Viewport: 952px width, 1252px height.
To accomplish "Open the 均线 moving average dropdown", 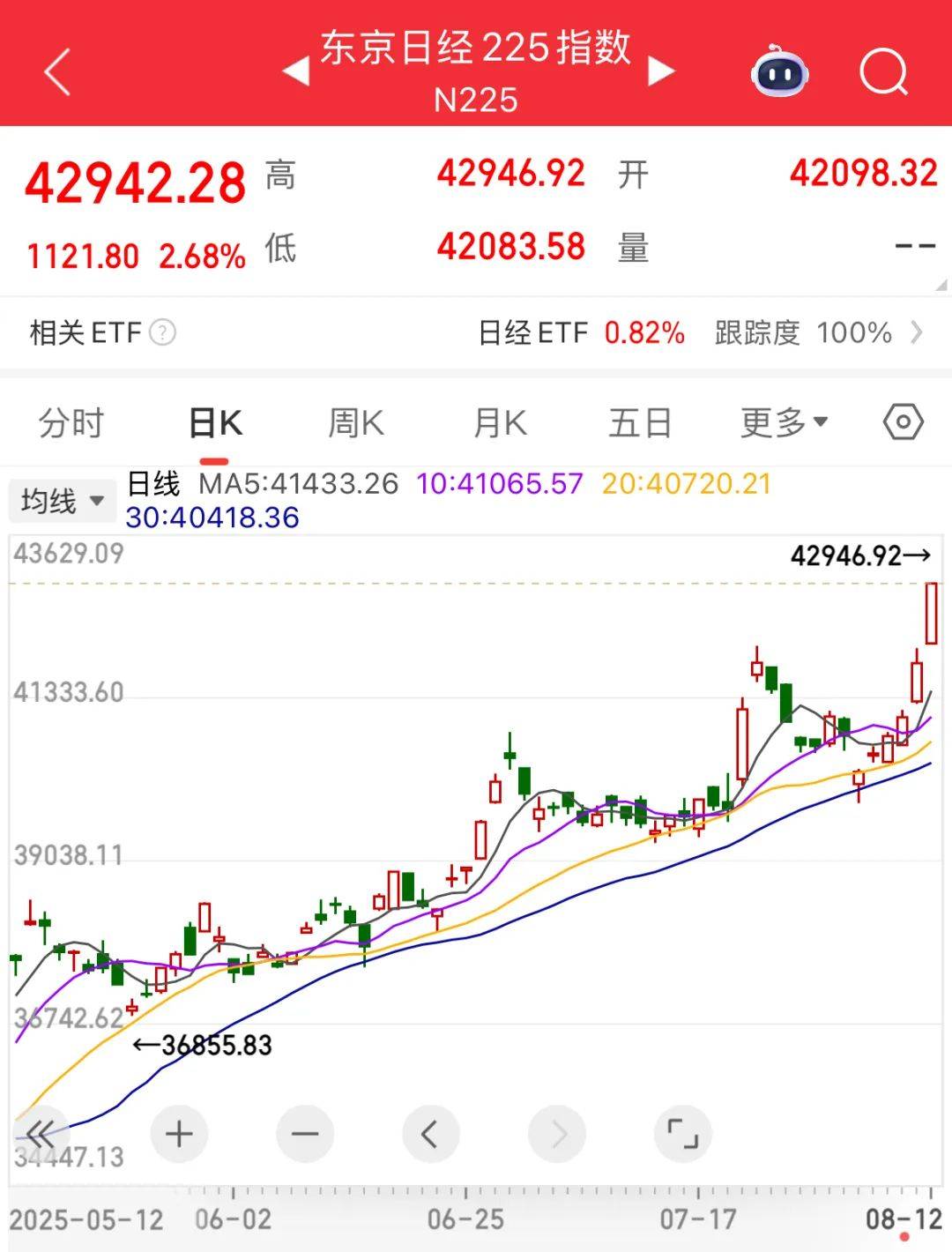I will coord(62,499).
